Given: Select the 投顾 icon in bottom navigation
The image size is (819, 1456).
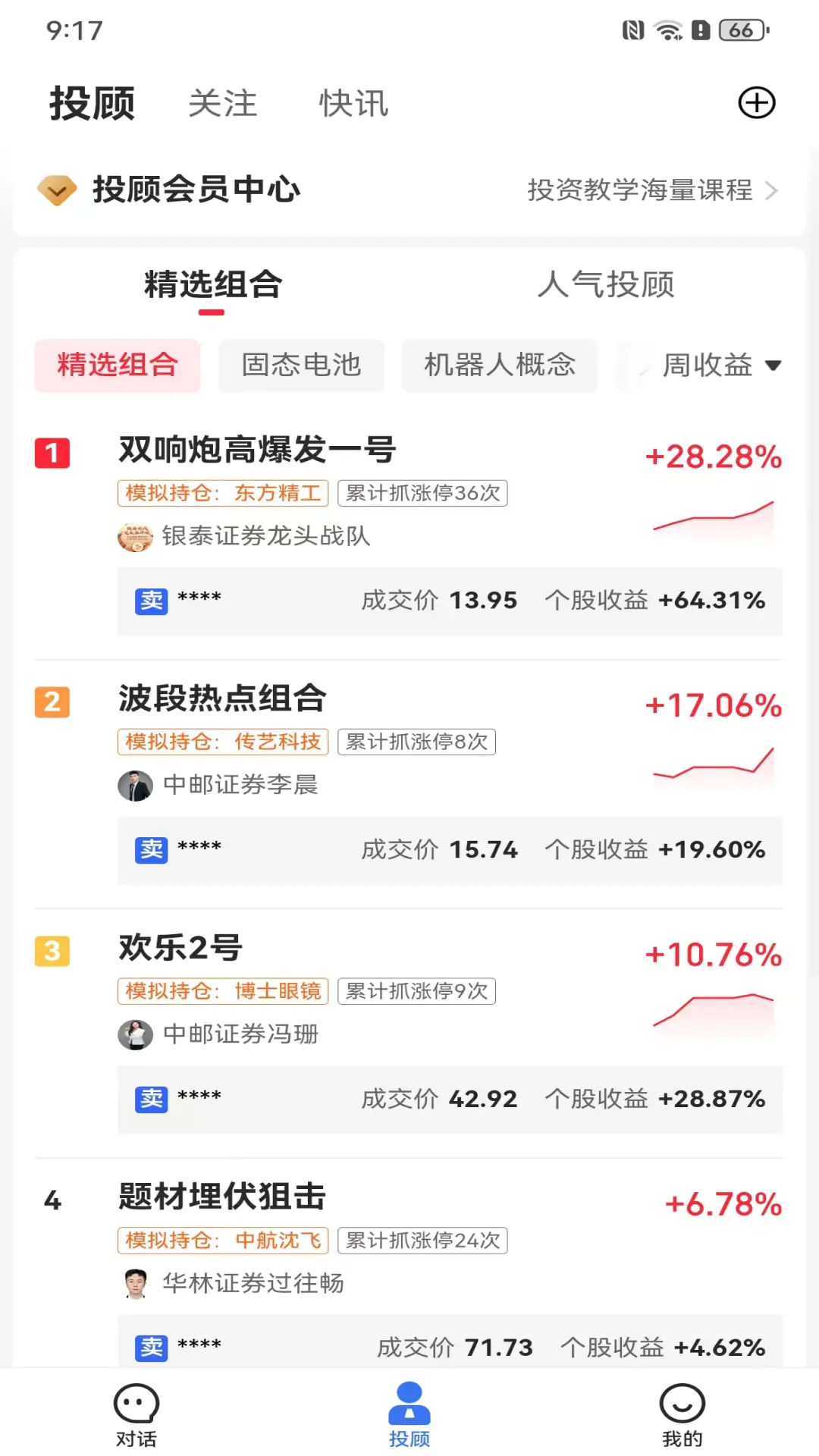Looking at the screenshot, I should (409, 1408).
